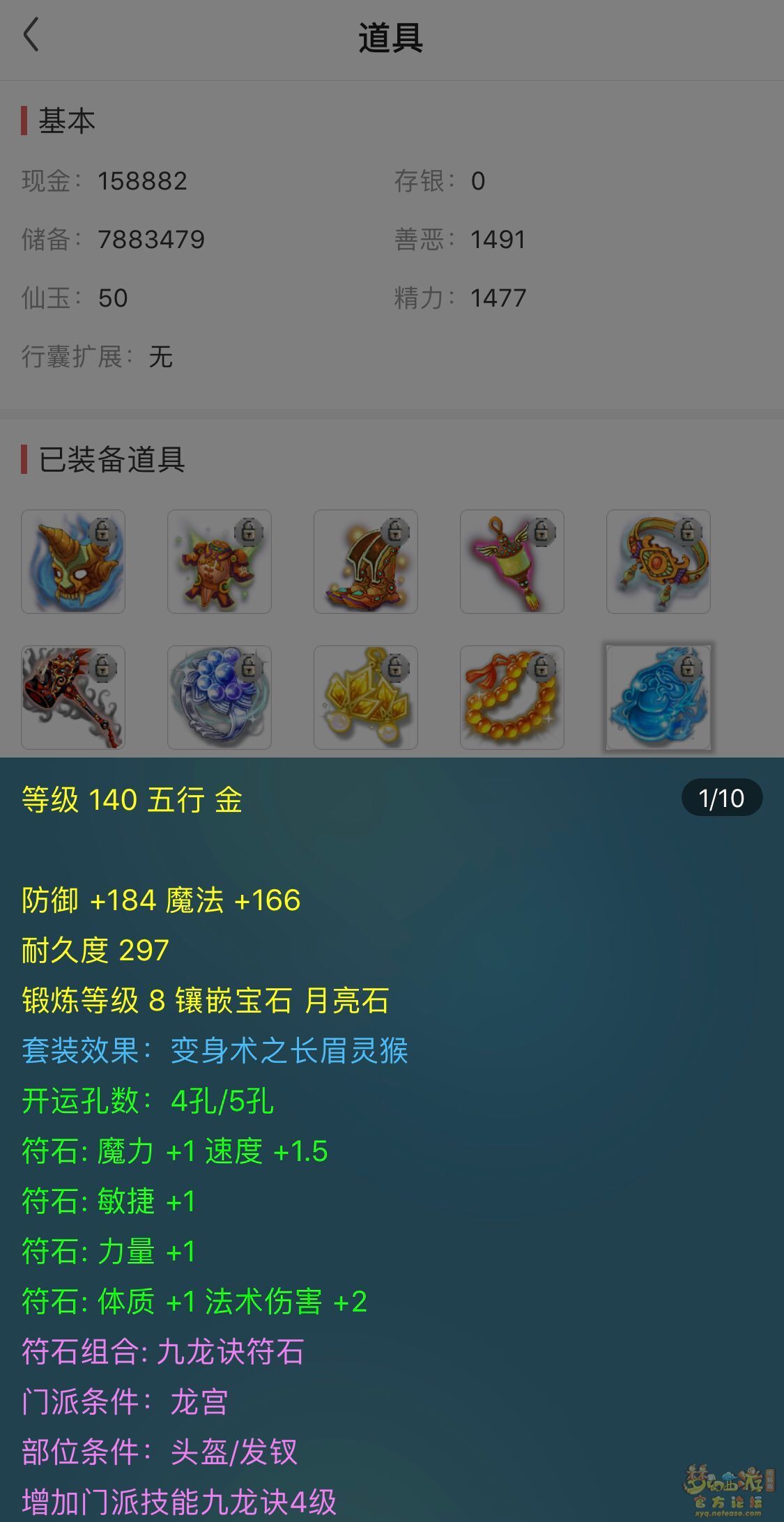Image resolution: width=784 pixels, height=1522 pixels.
Task: Select the red hammer weapon item
Action: coord(73,698)
